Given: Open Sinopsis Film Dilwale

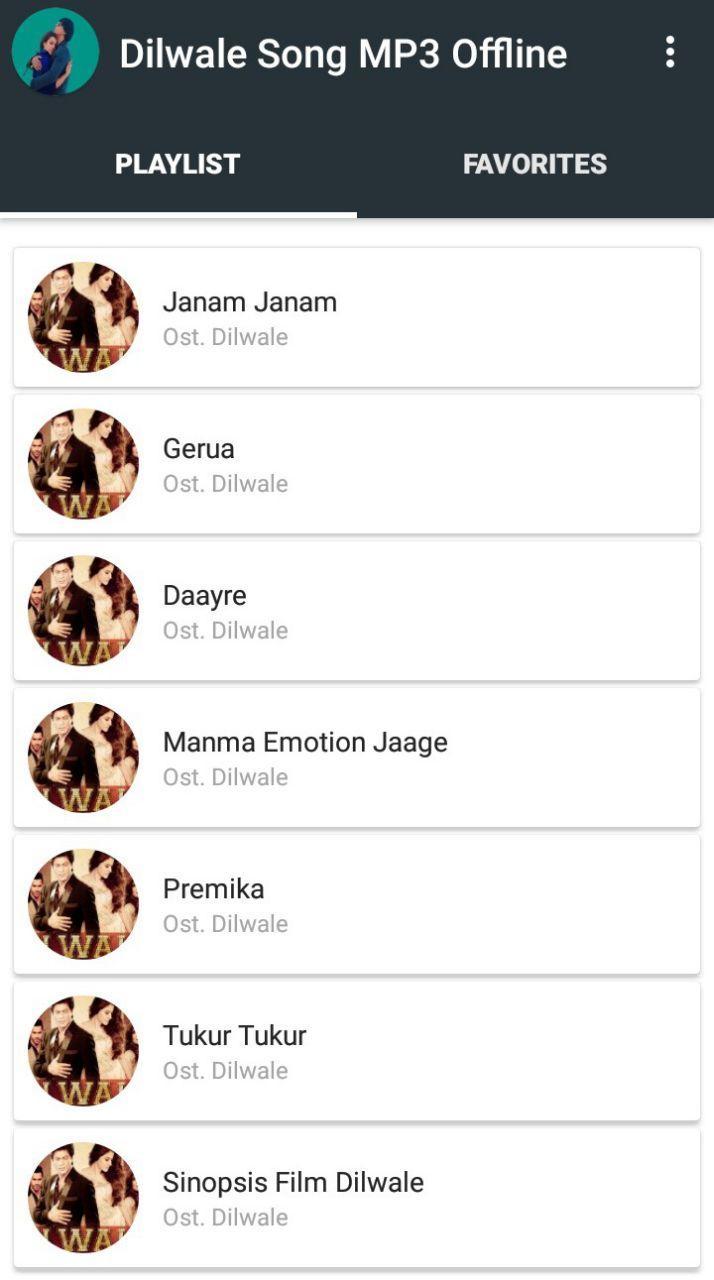Looking at the screenshot, I should click(x=356, y=1198).
